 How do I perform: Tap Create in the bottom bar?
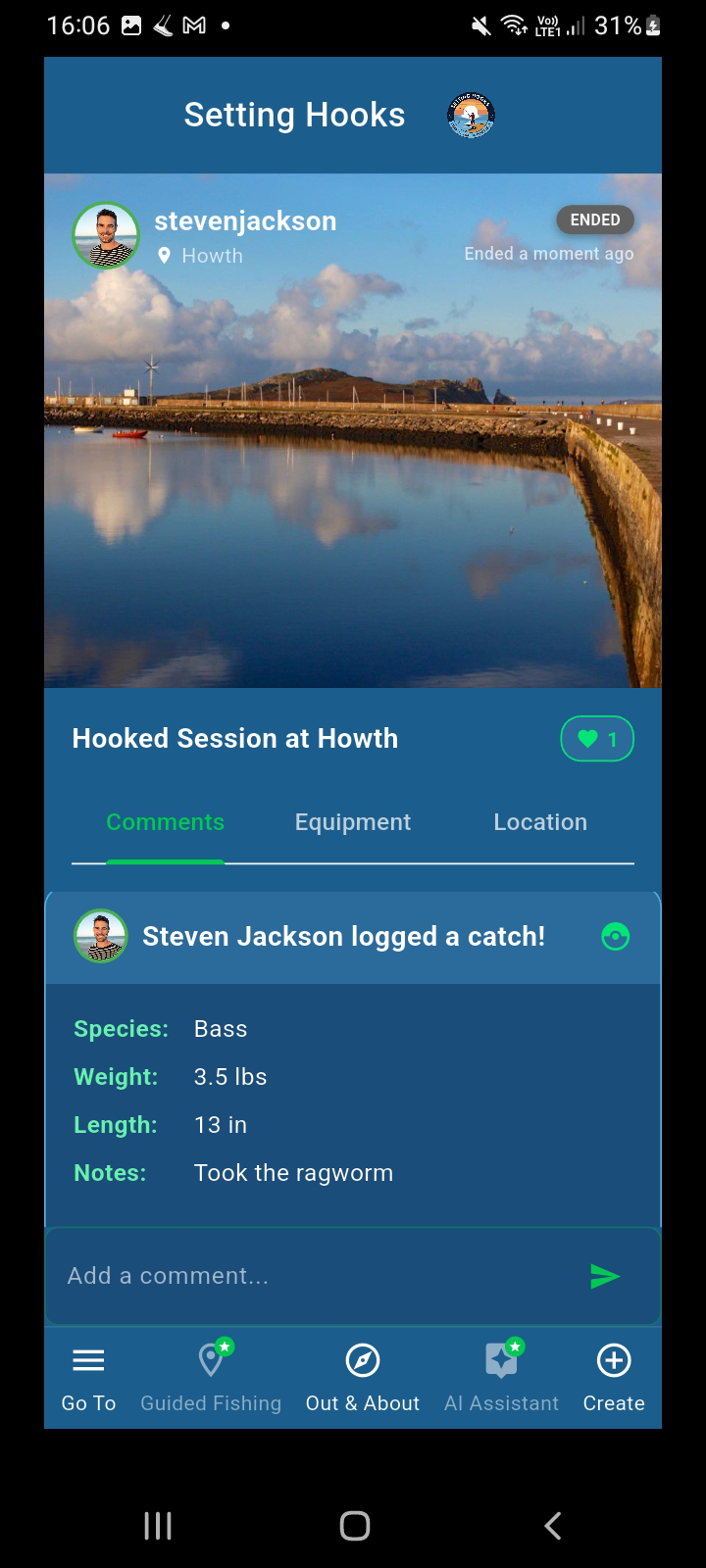pyautogui.click(x=614, y=1377)
